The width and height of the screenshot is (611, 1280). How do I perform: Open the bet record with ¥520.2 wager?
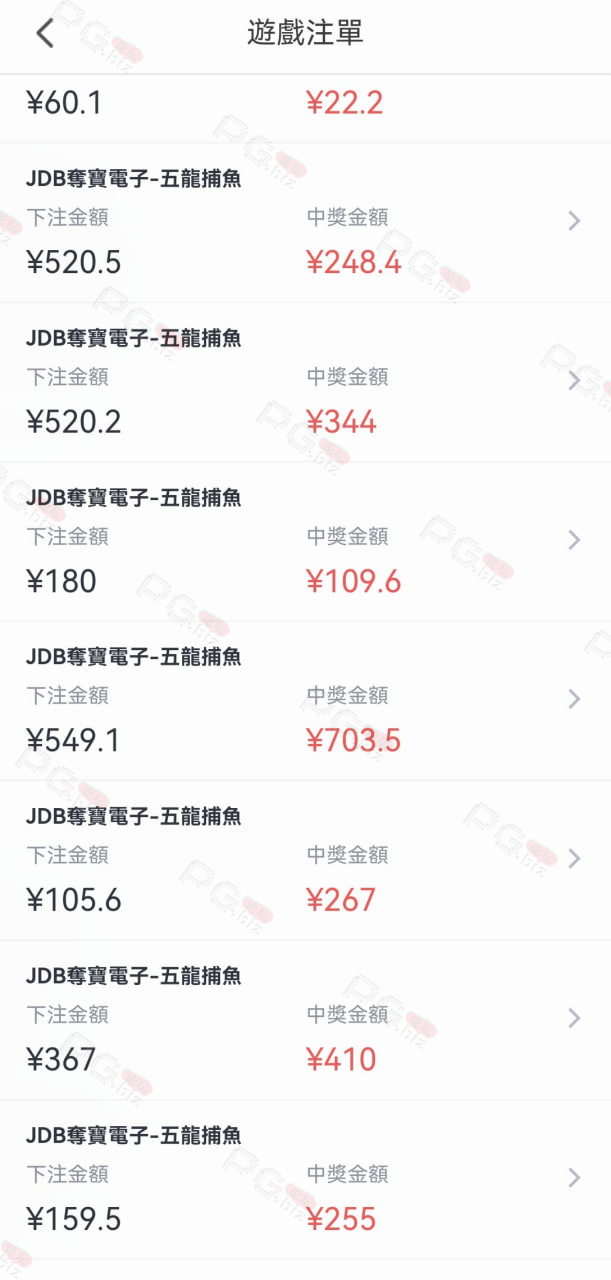[x=305, y=382]
